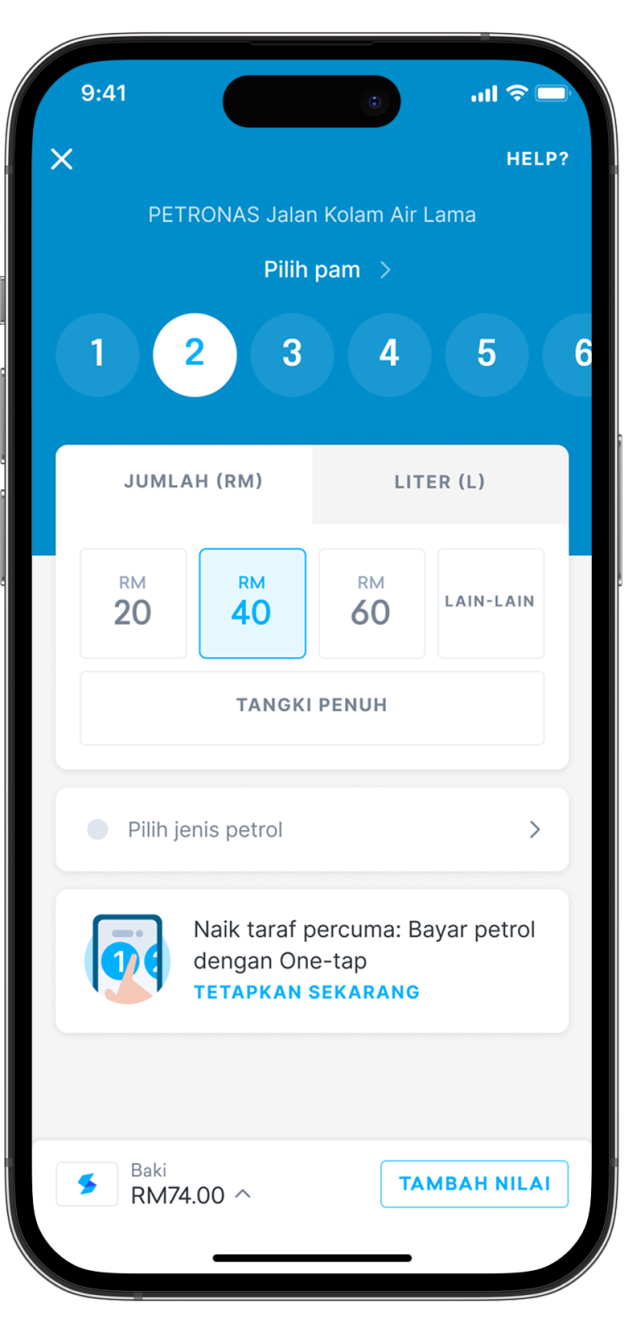Tap the TAMBAH NILAI top-up button

474,1184
